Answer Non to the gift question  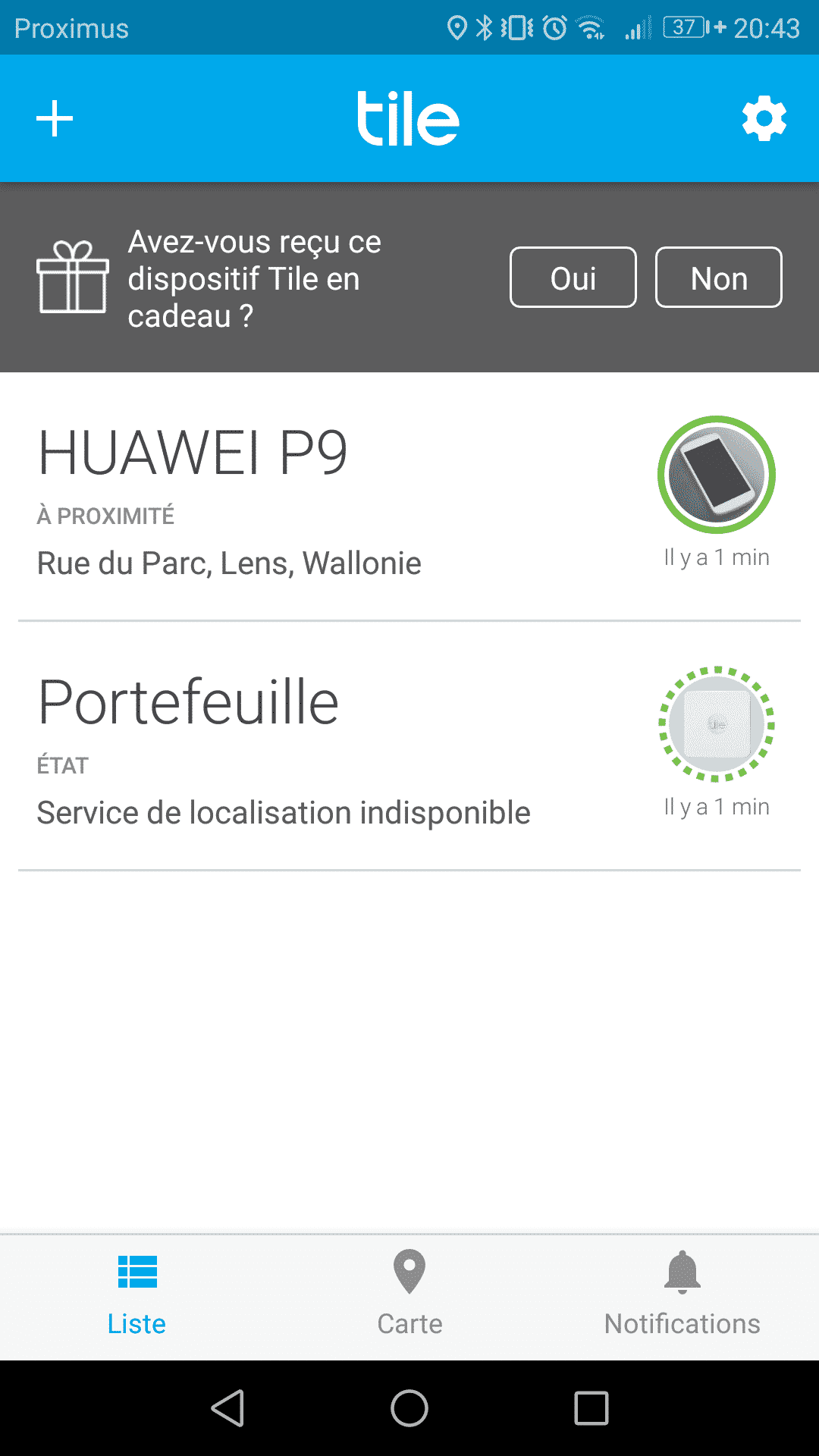(718, 278)
